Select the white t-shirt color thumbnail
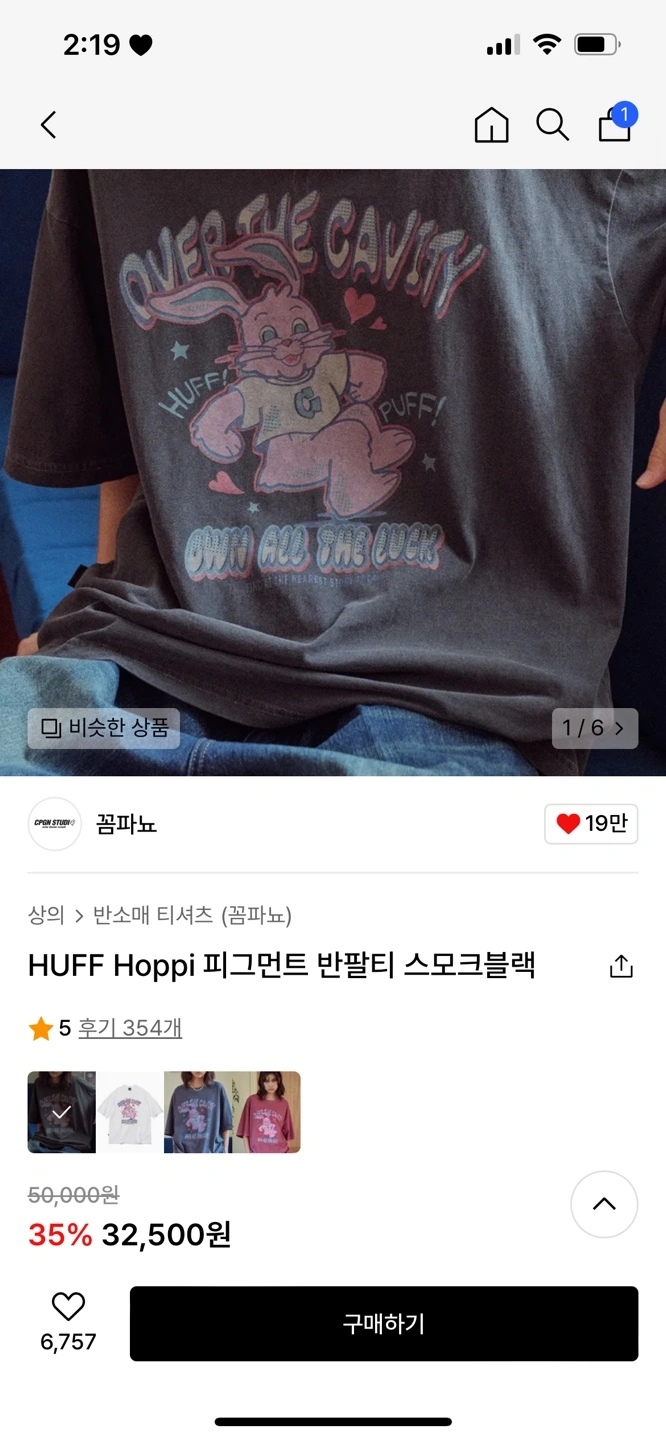 tap(130, 1112)
